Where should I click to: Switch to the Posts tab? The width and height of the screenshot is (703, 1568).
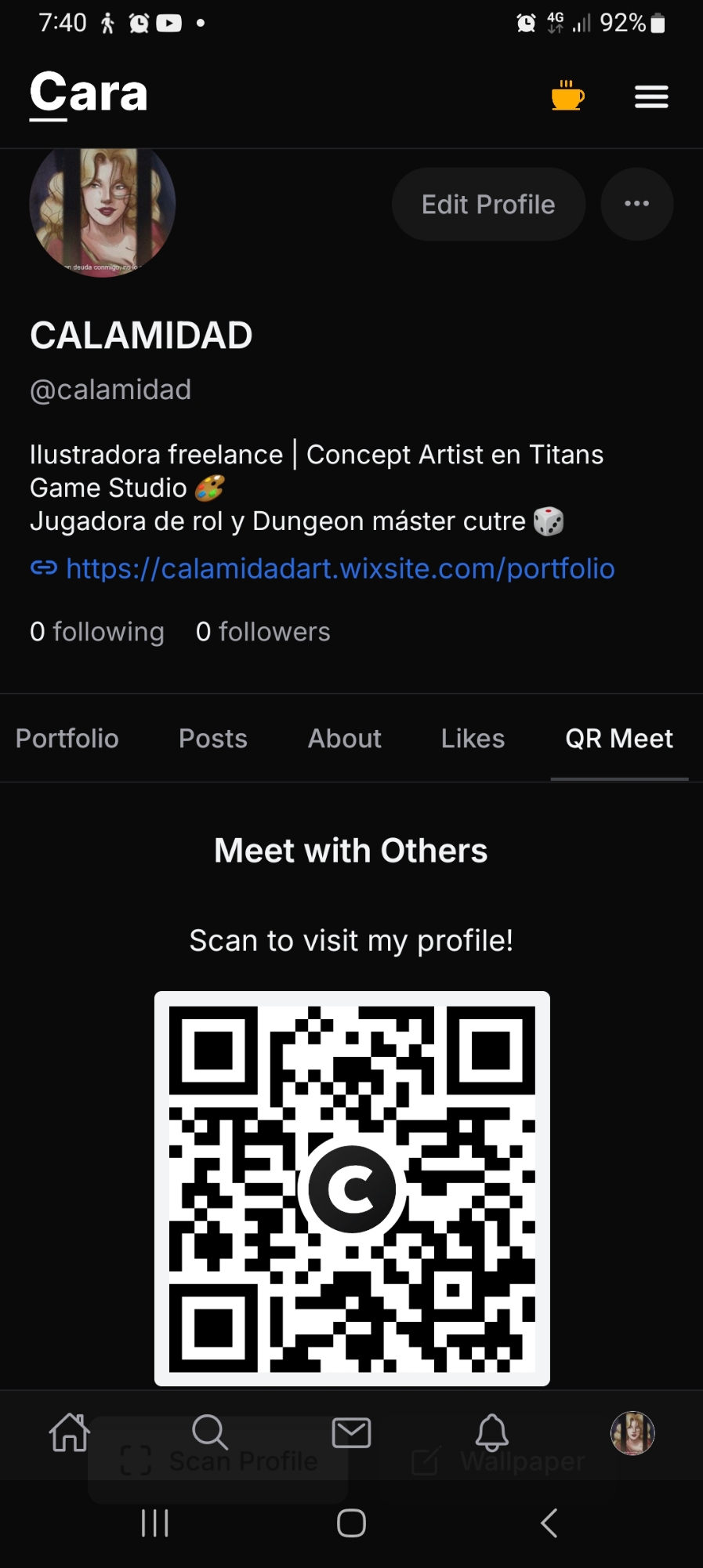[x=213, y=739]
